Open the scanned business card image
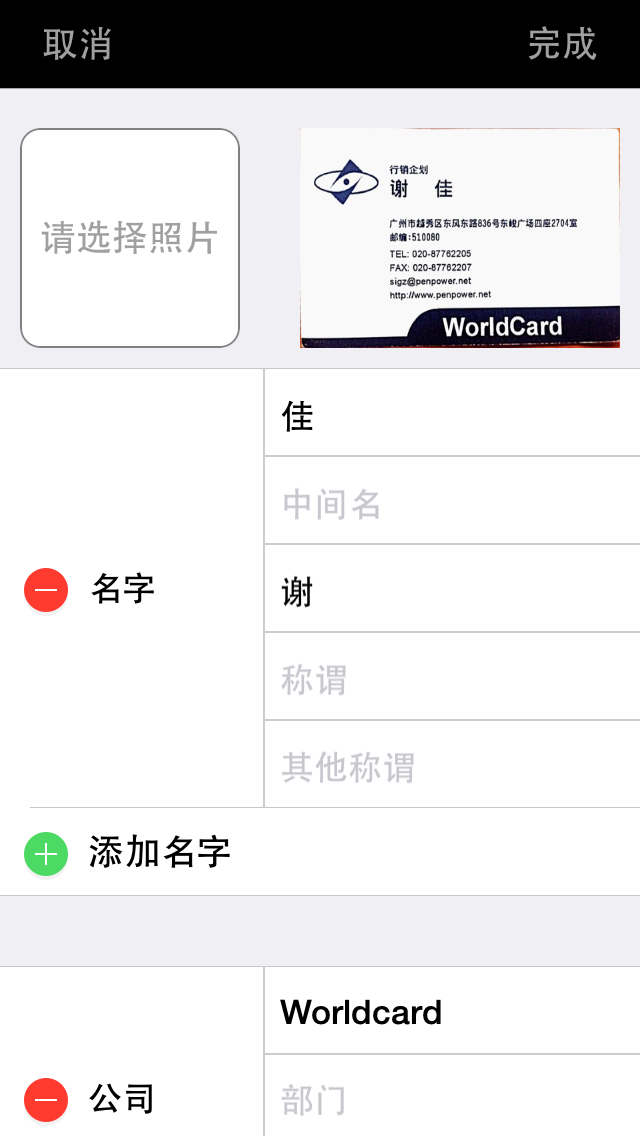This screenshot has width=640, height=1136. pyautogui.click(x=460, y=238)
